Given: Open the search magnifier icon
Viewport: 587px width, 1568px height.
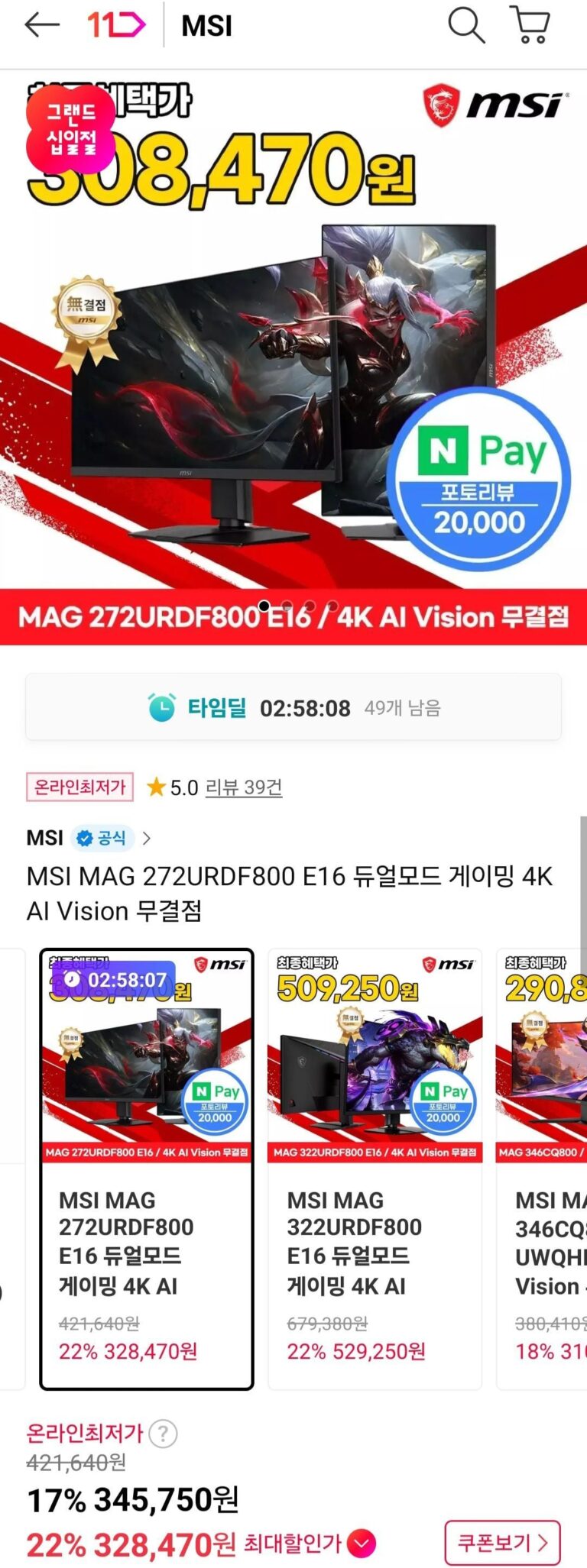Looking at the screenshot, I should (466, 25).
